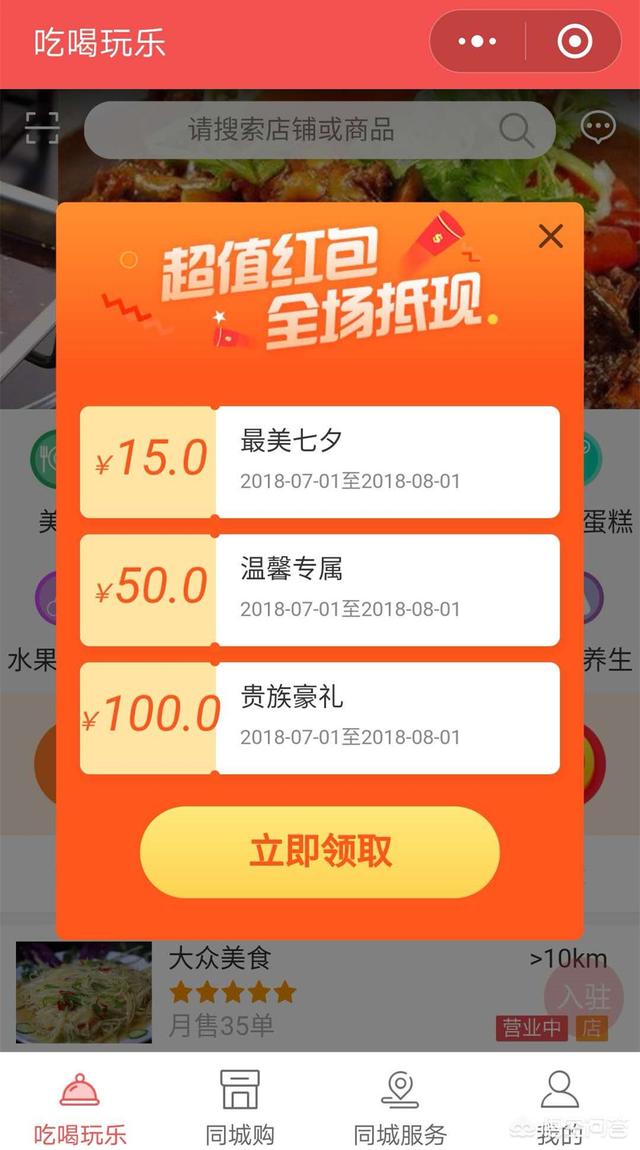This screenshot has width=640, height=1150.
Task: Open the QR scan icon
Action: (42, 129)
